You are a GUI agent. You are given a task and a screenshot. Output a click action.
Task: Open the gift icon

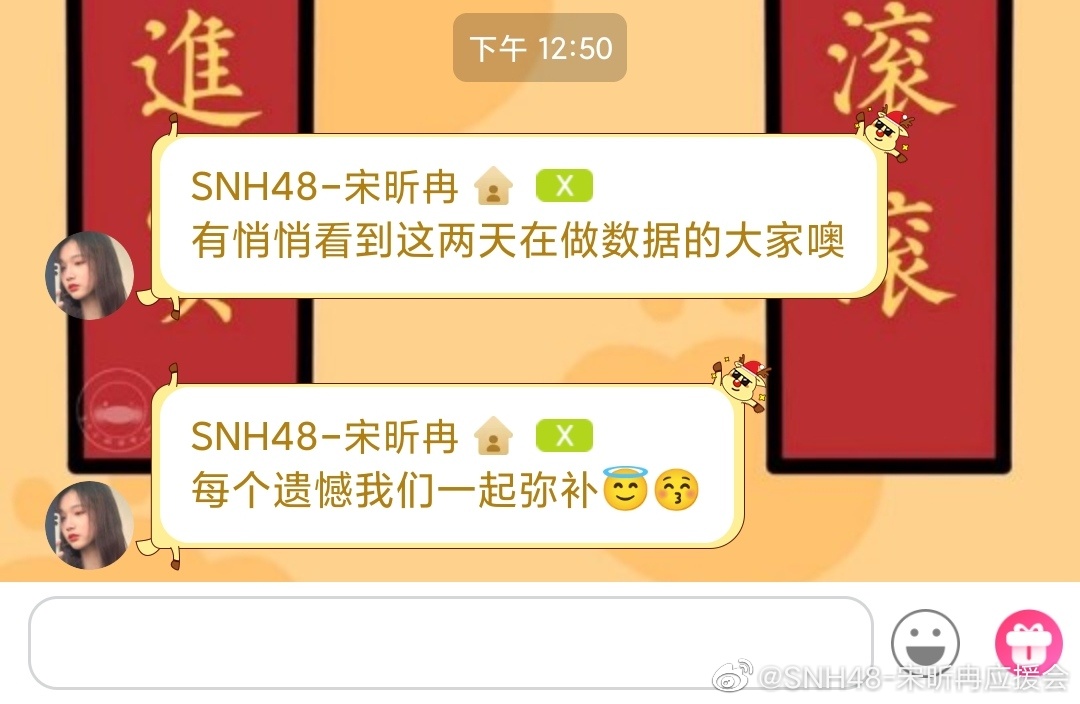tap(1029, 641)
